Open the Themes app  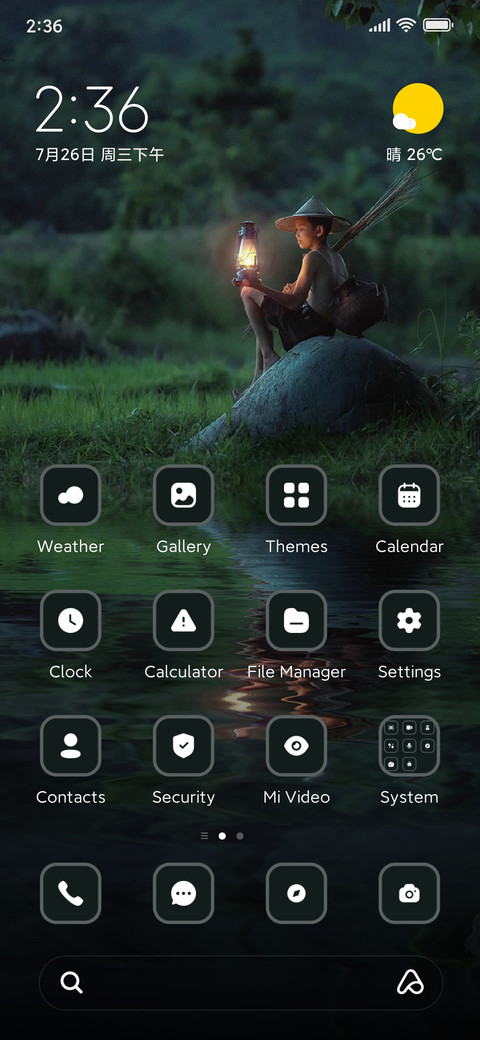[x=296, y=495]
